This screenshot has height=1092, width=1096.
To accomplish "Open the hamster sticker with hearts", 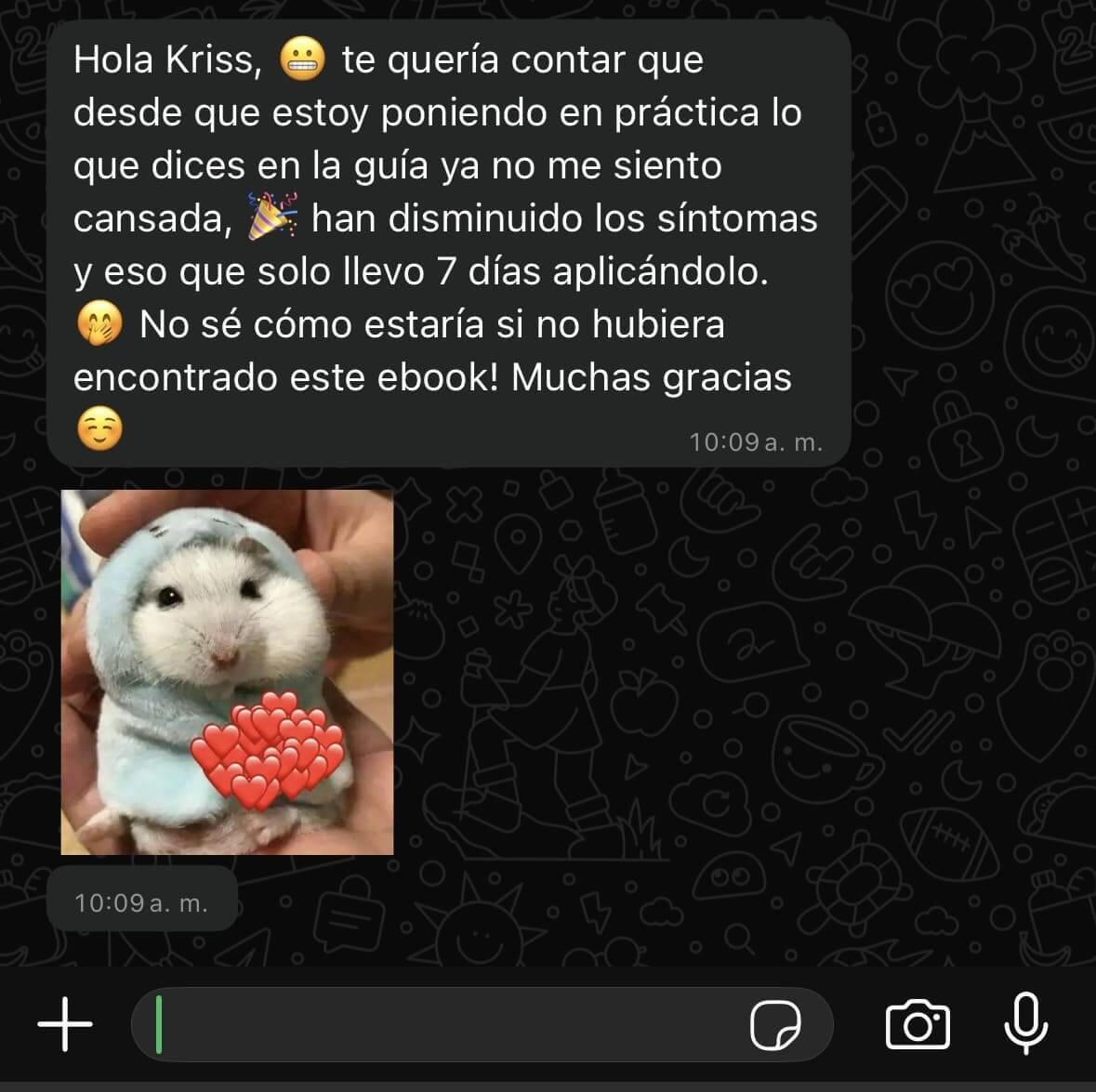I will pos(227,672).
